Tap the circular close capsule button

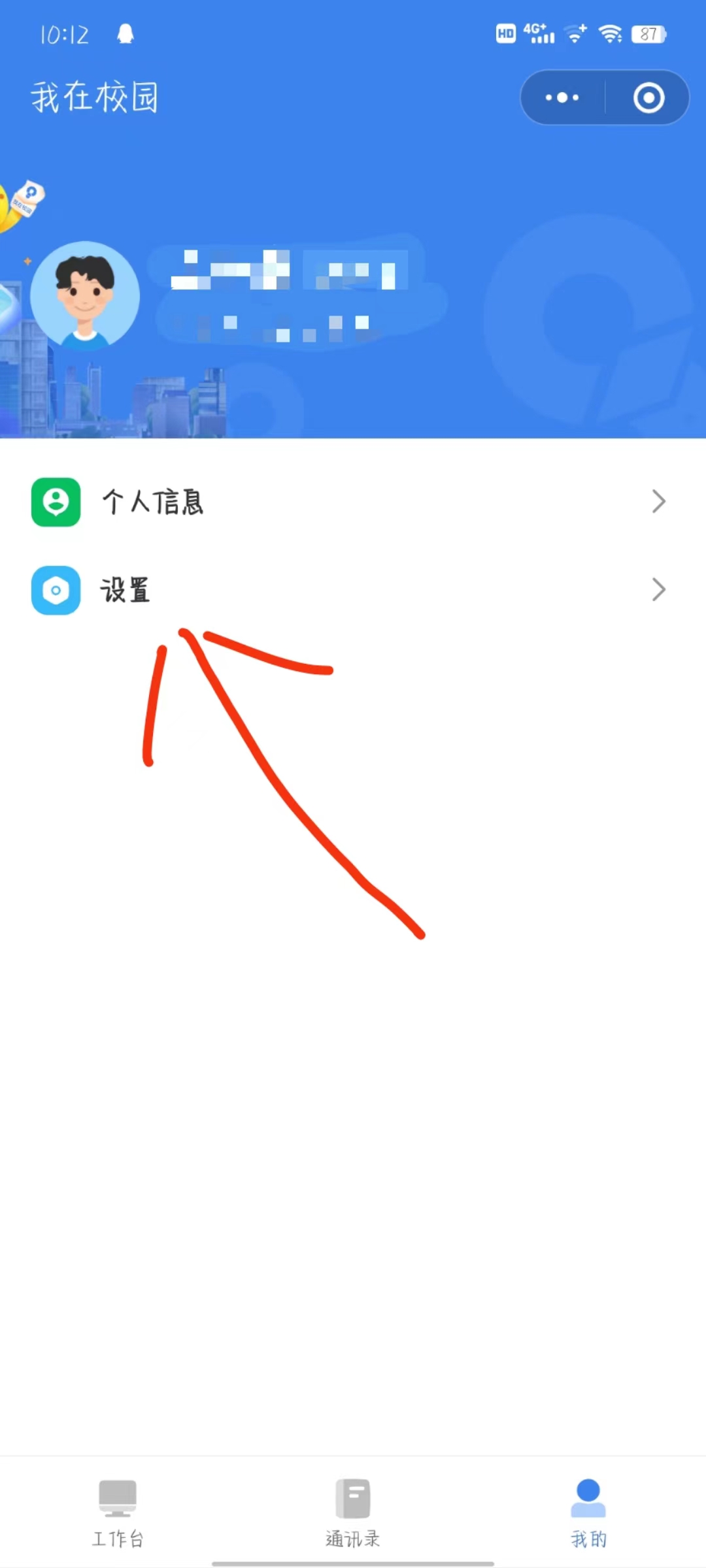648,97
